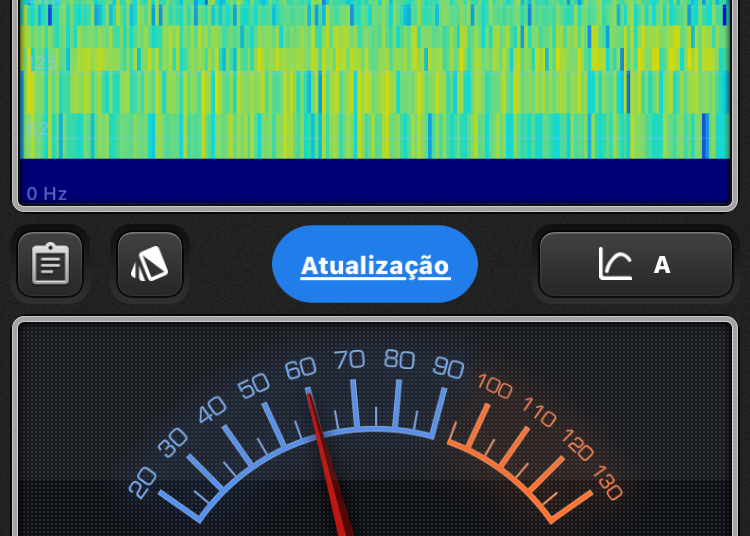Tap the eraser clear icon
Viewport: 750px width, 536px height.
coord(150,265)
